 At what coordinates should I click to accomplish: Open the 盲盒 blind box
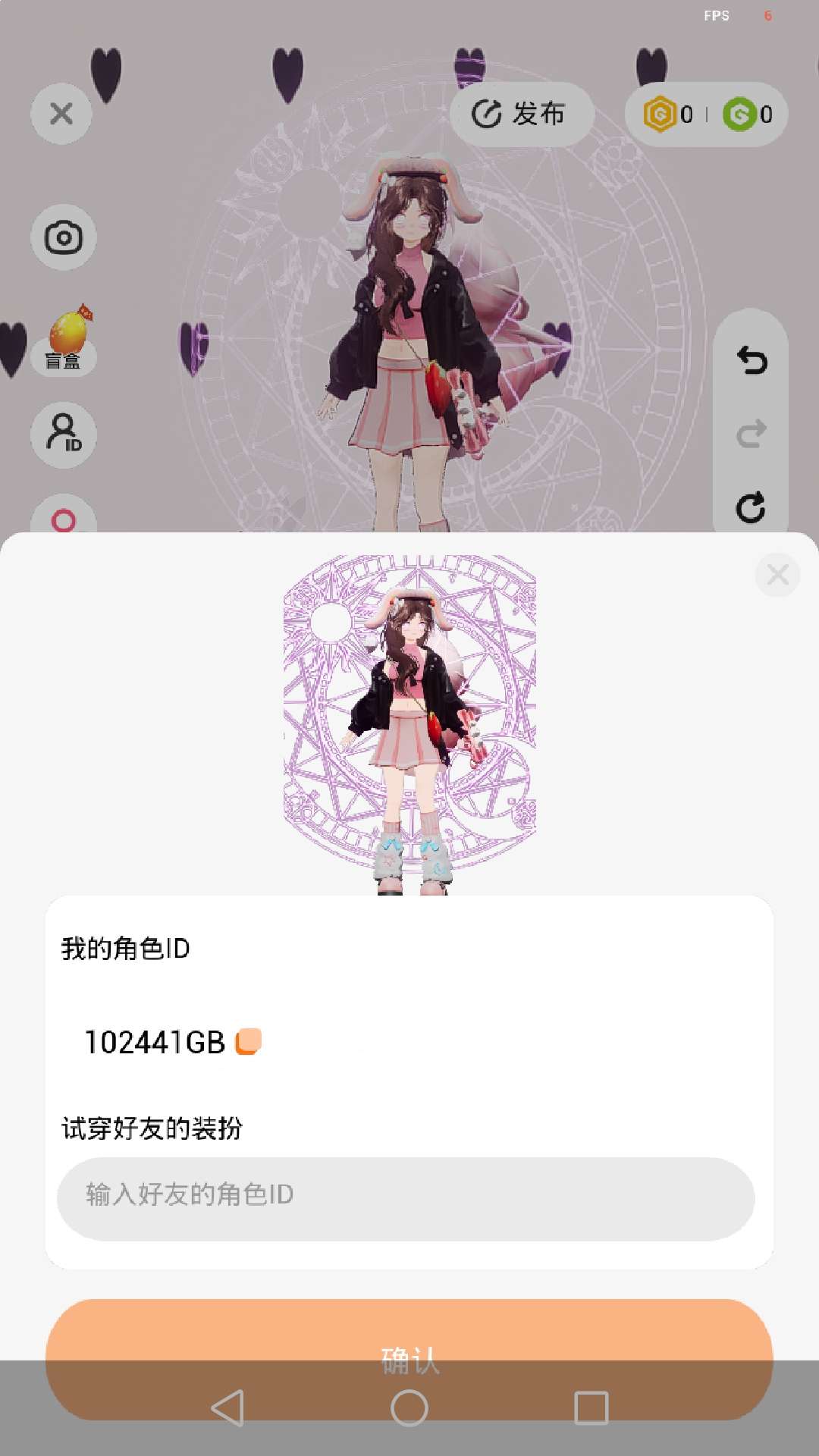65,341
